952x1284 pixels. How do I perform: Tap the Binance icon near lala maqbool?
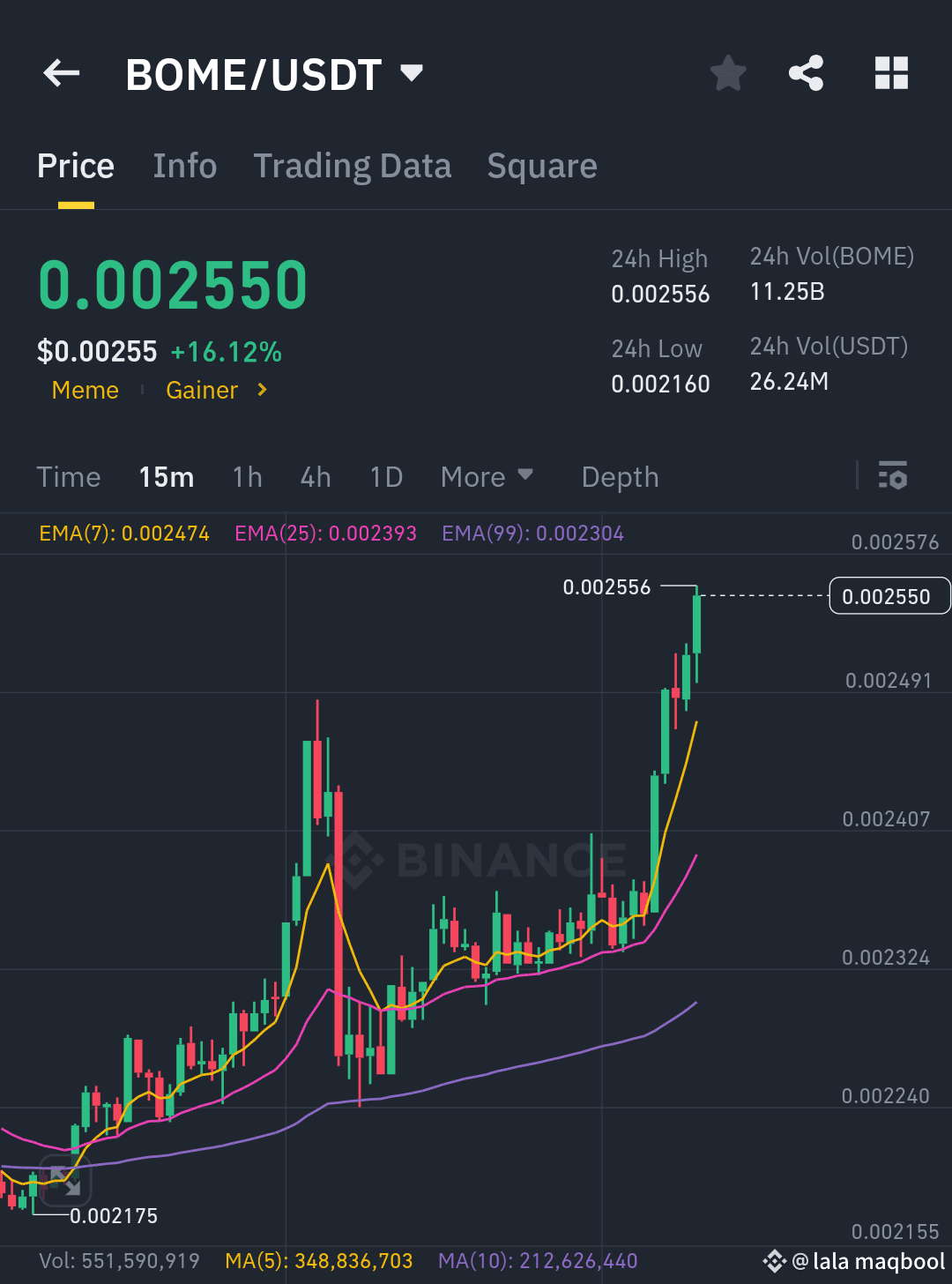click(x=774, y=1261)
